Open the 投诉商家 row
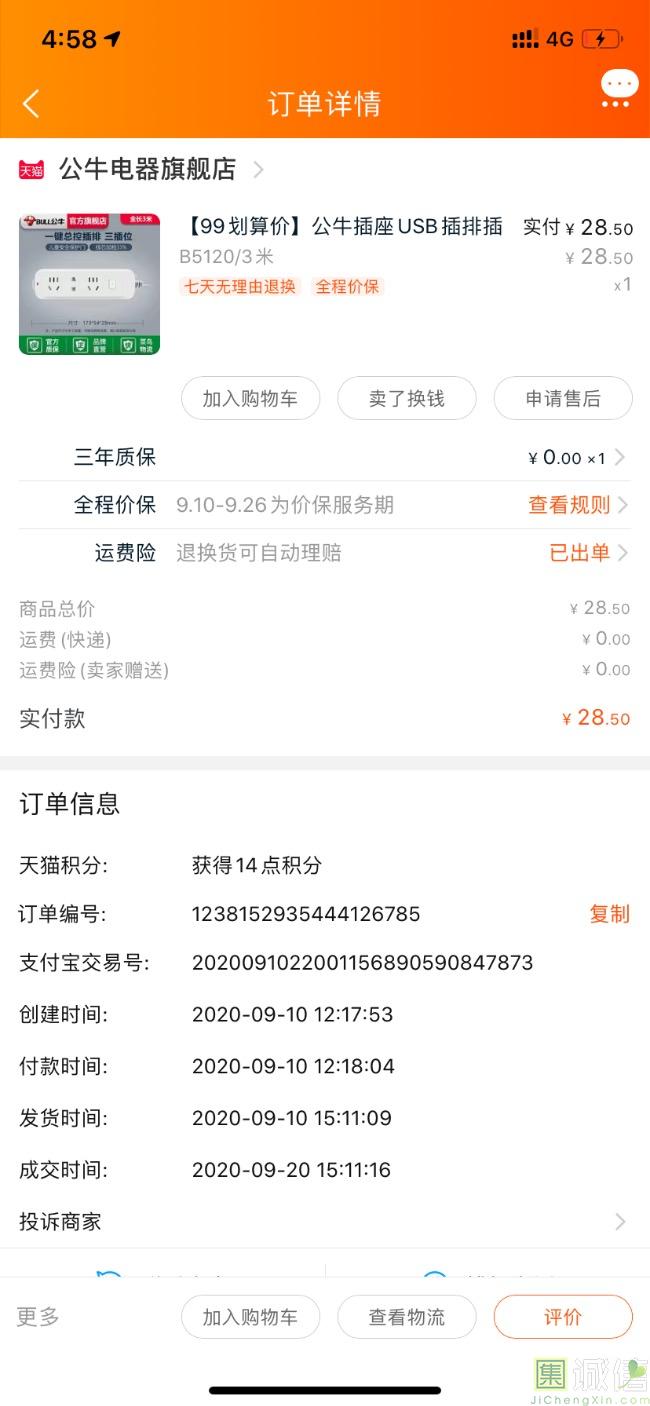Screen dimensions: 650x1406 pos(324,1221)
